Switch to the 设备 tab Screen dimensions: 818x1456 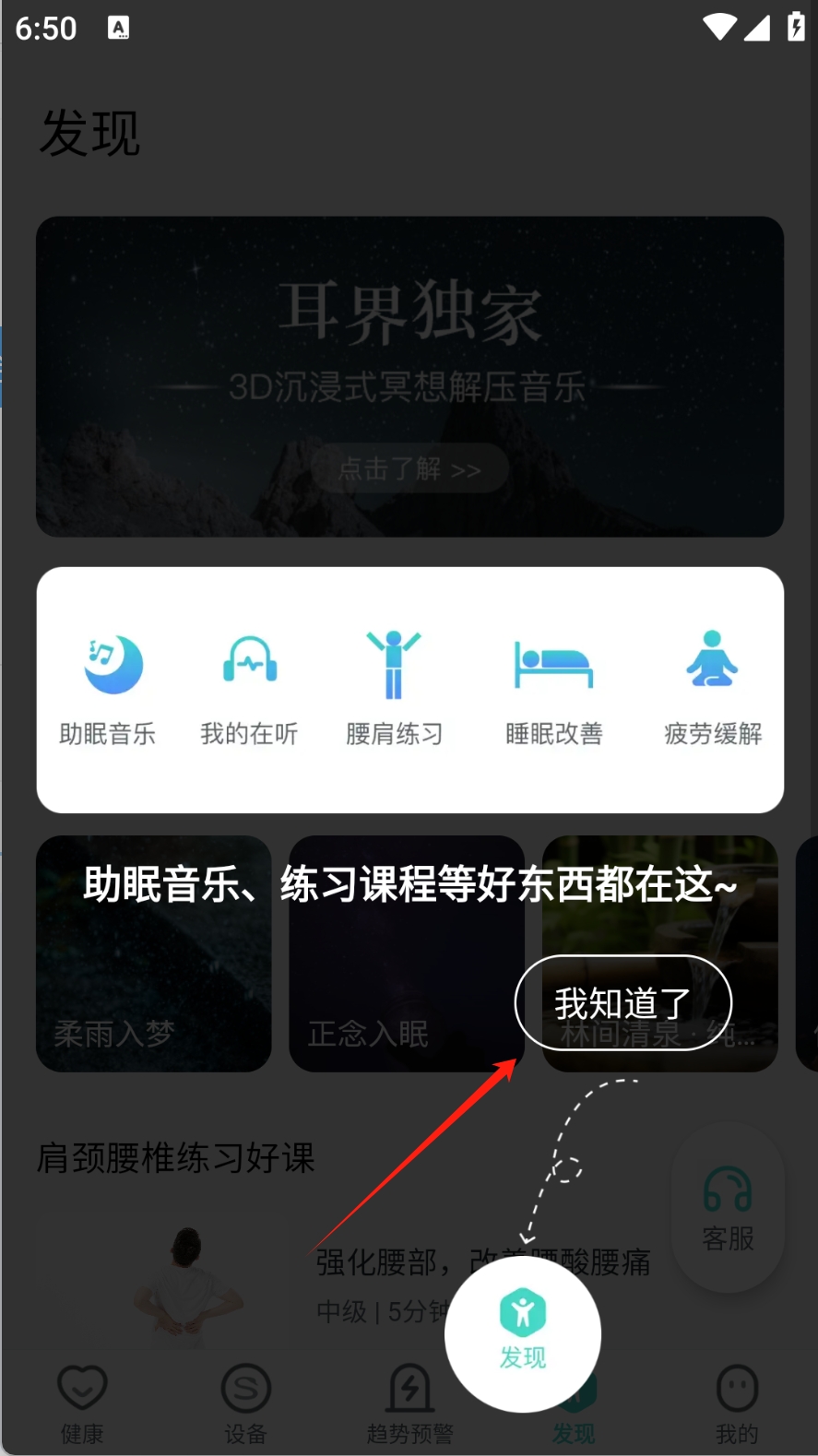pyautogui.click(x=245, y=1403)
